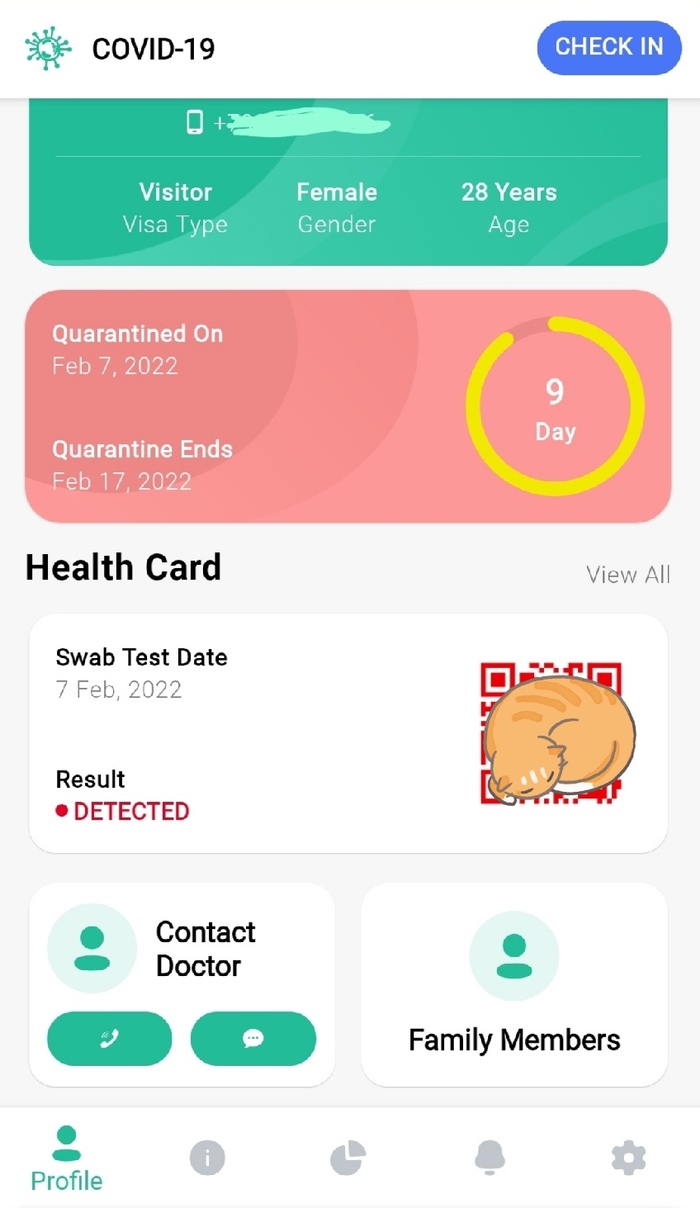700x1208 pixels.
Task: Open the swab test health card
Action: point(347,733)
